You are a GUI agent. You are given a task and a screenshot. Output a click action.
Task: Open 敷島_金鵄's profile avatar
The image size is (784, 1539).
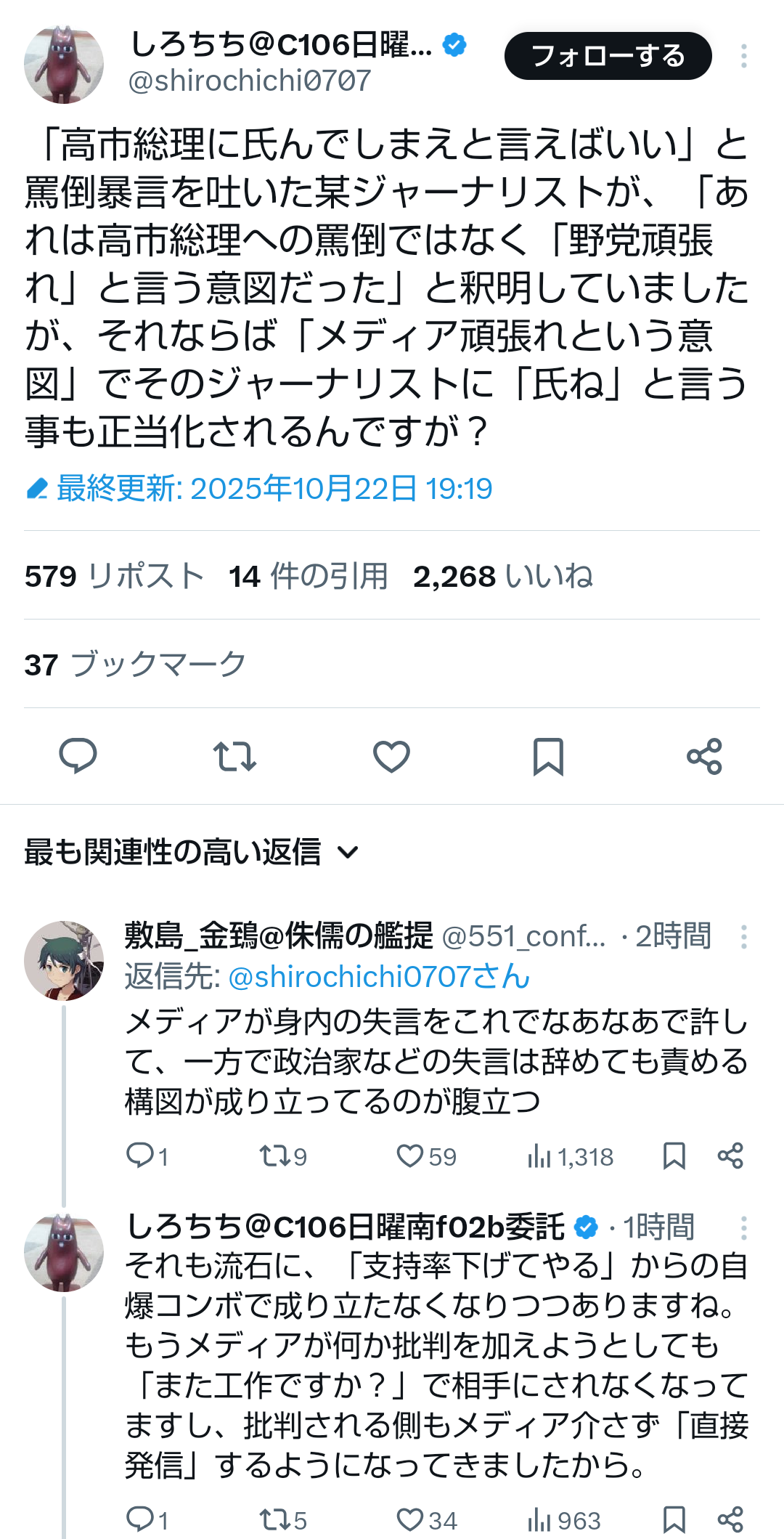[x=64, y=961]
